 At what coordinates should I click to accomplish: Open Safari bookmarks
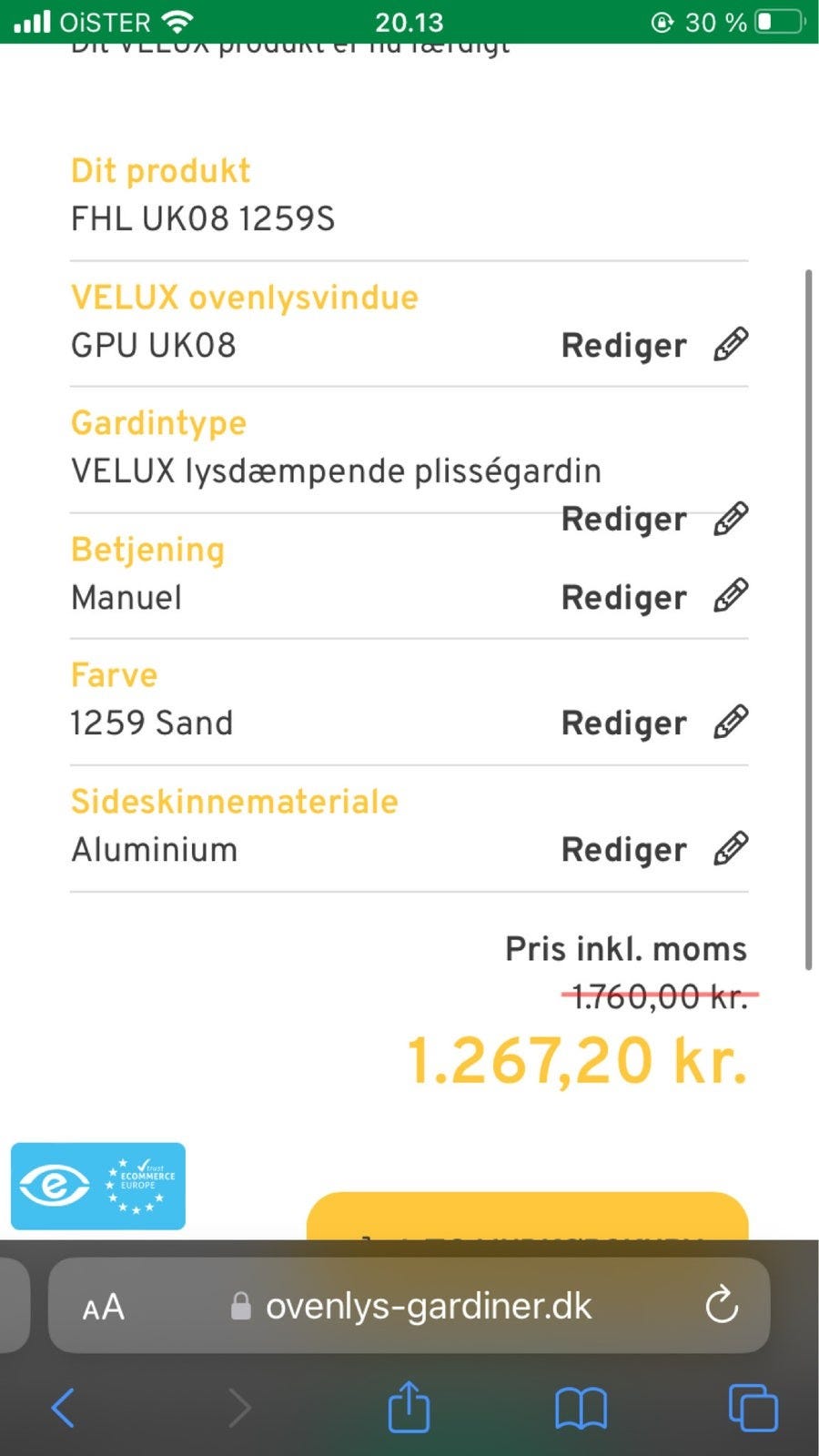point(581,1408)
